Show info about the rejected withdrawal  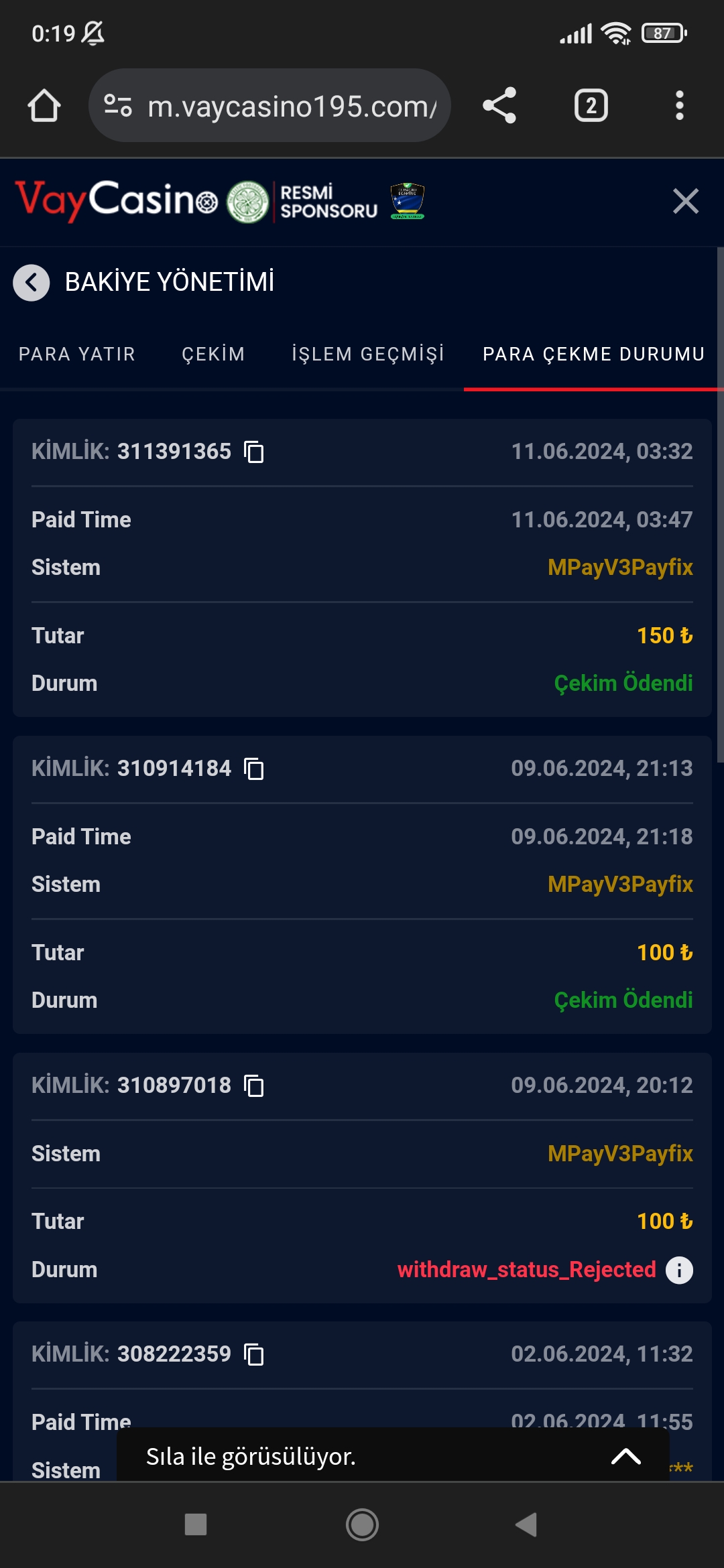click(679, 1270)
